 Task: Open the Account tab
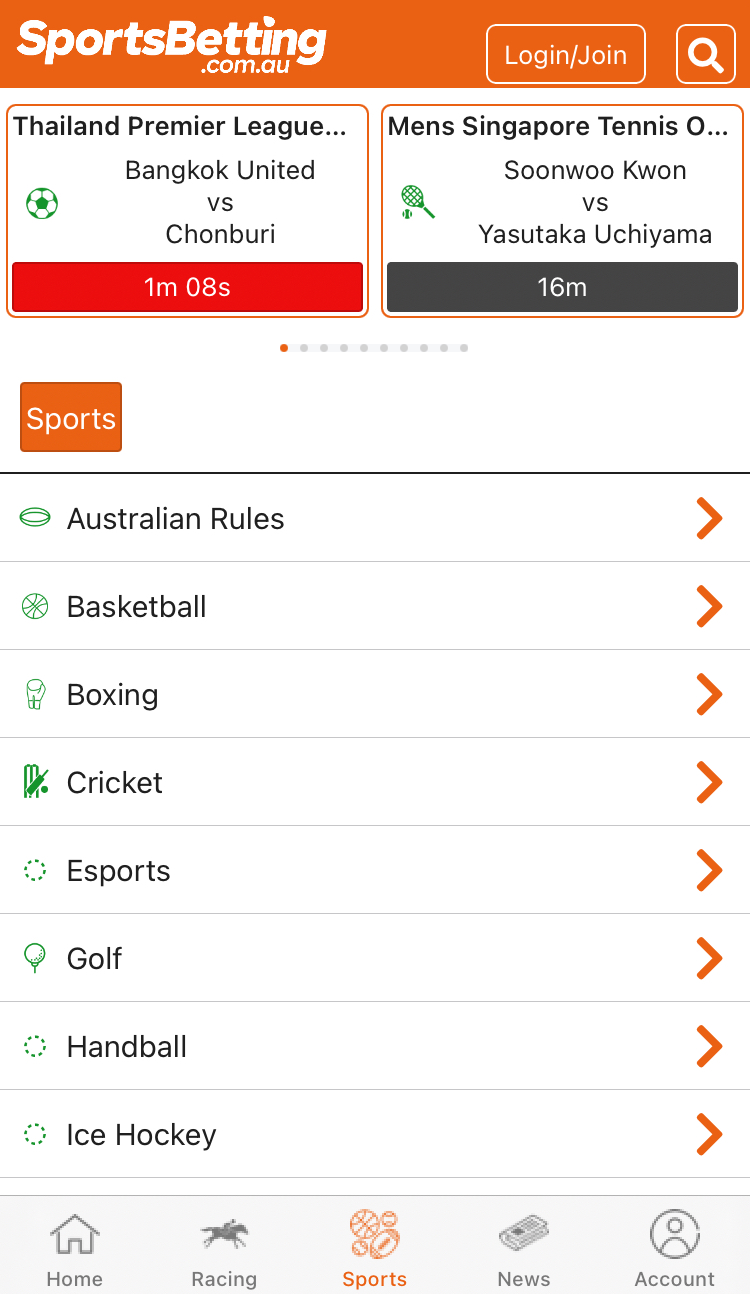[675, 1248]
